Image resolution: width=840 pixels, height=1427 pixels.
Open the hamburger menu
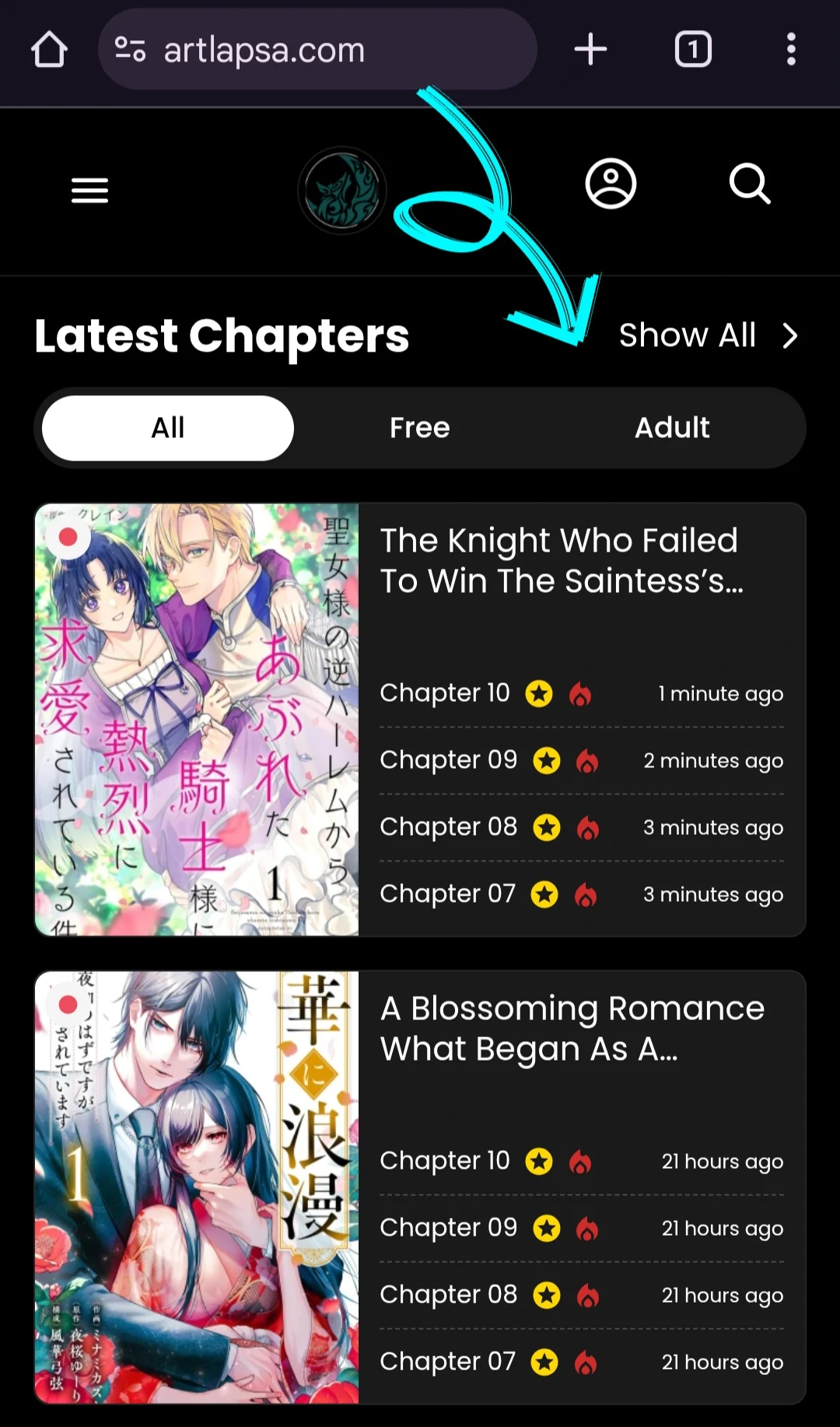click(89, 190)
